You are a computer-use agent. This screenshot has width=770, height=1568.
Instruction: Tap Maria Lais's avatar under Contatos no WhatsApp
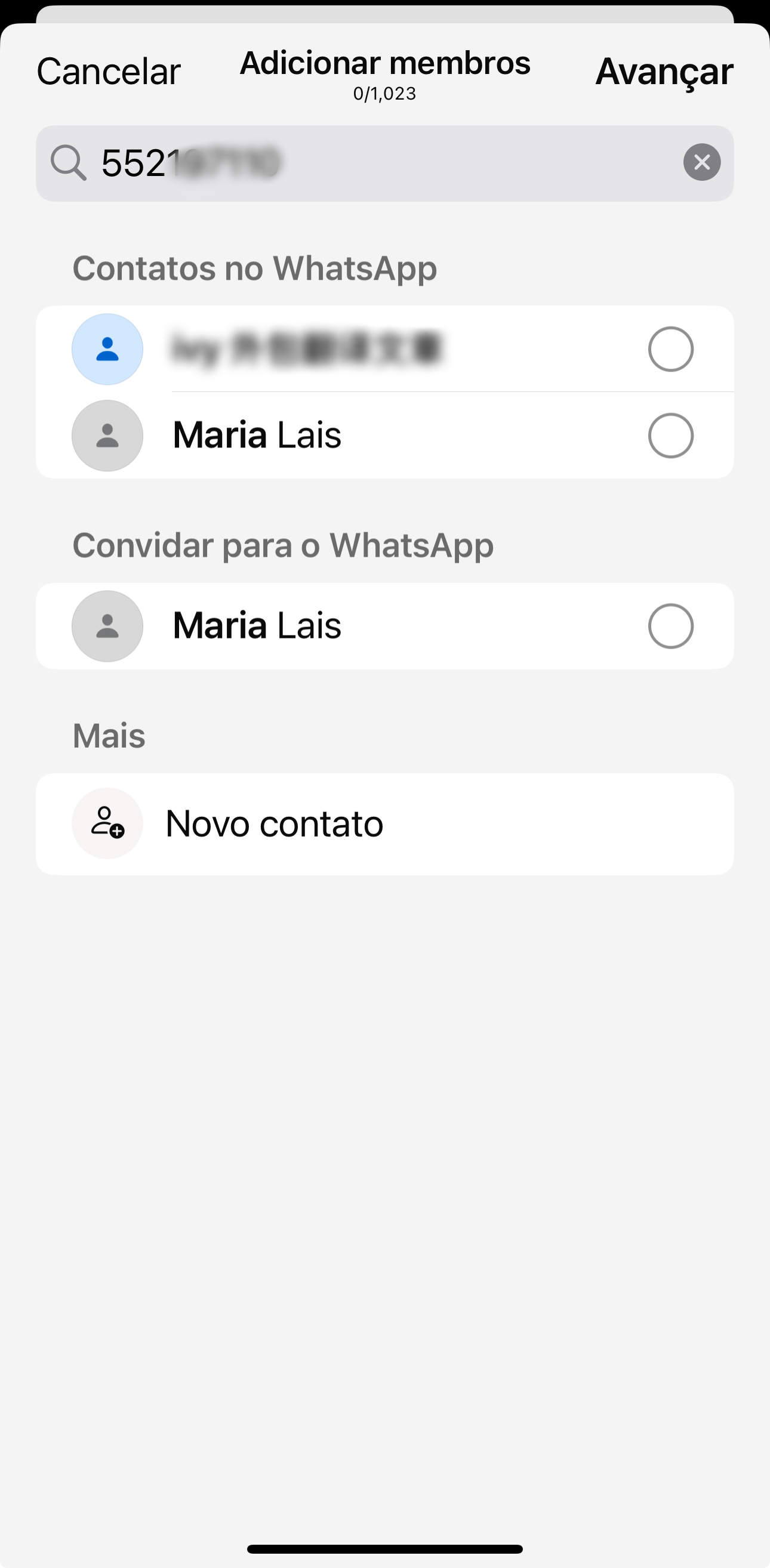(x=107, y=435)
